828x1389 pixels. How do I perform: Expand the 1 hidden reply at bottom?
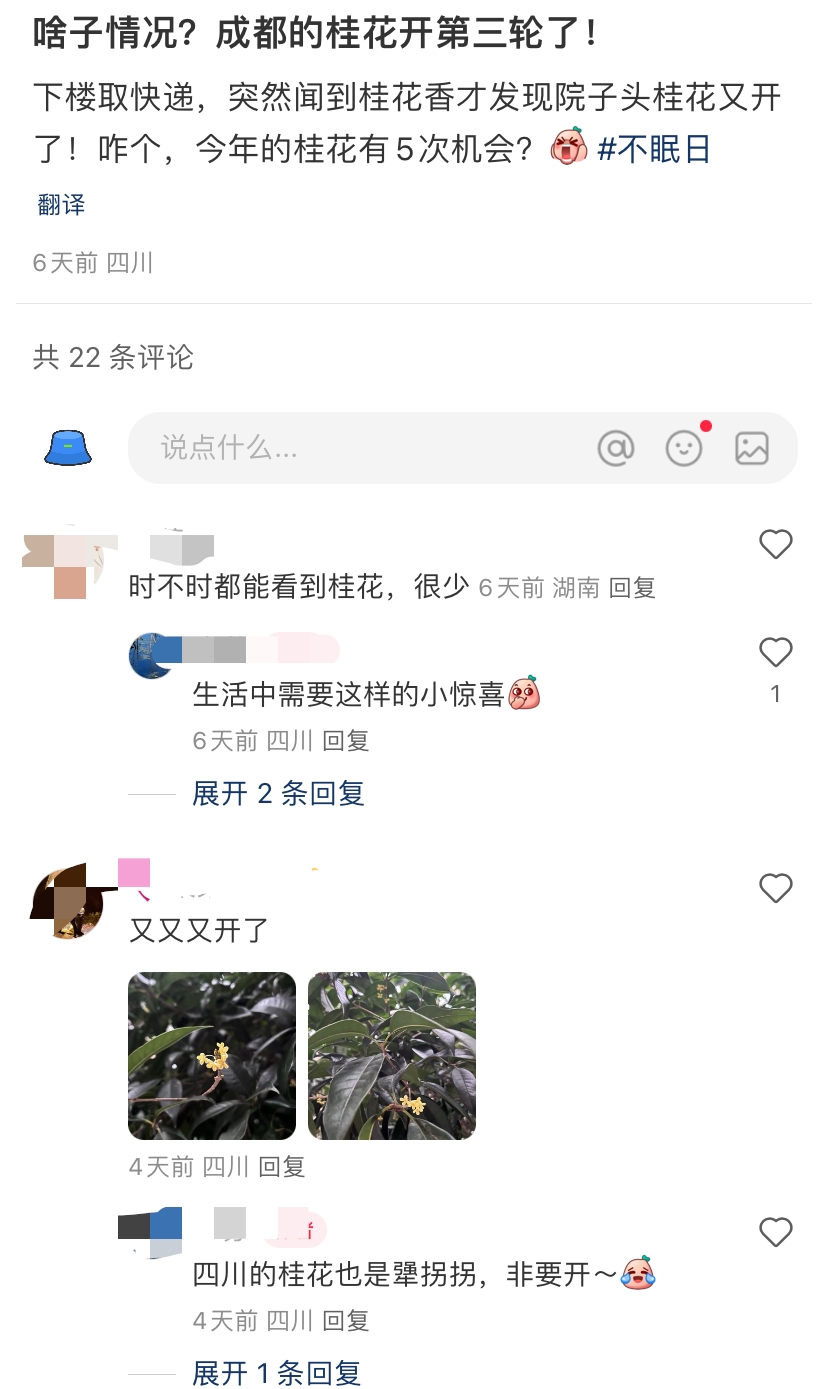[x=277, y=1373]
